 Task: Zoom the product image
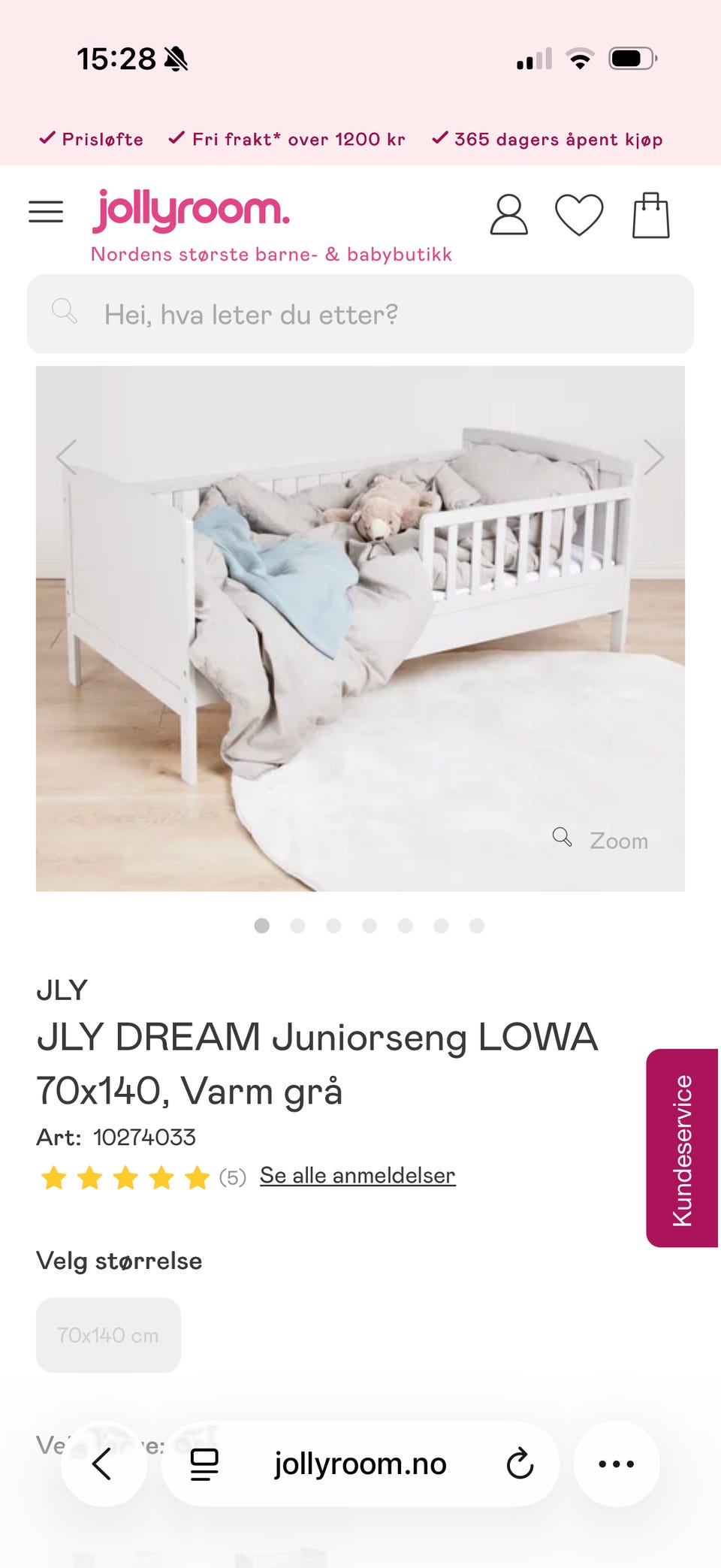pyautogui.click(x=601, y=839)
